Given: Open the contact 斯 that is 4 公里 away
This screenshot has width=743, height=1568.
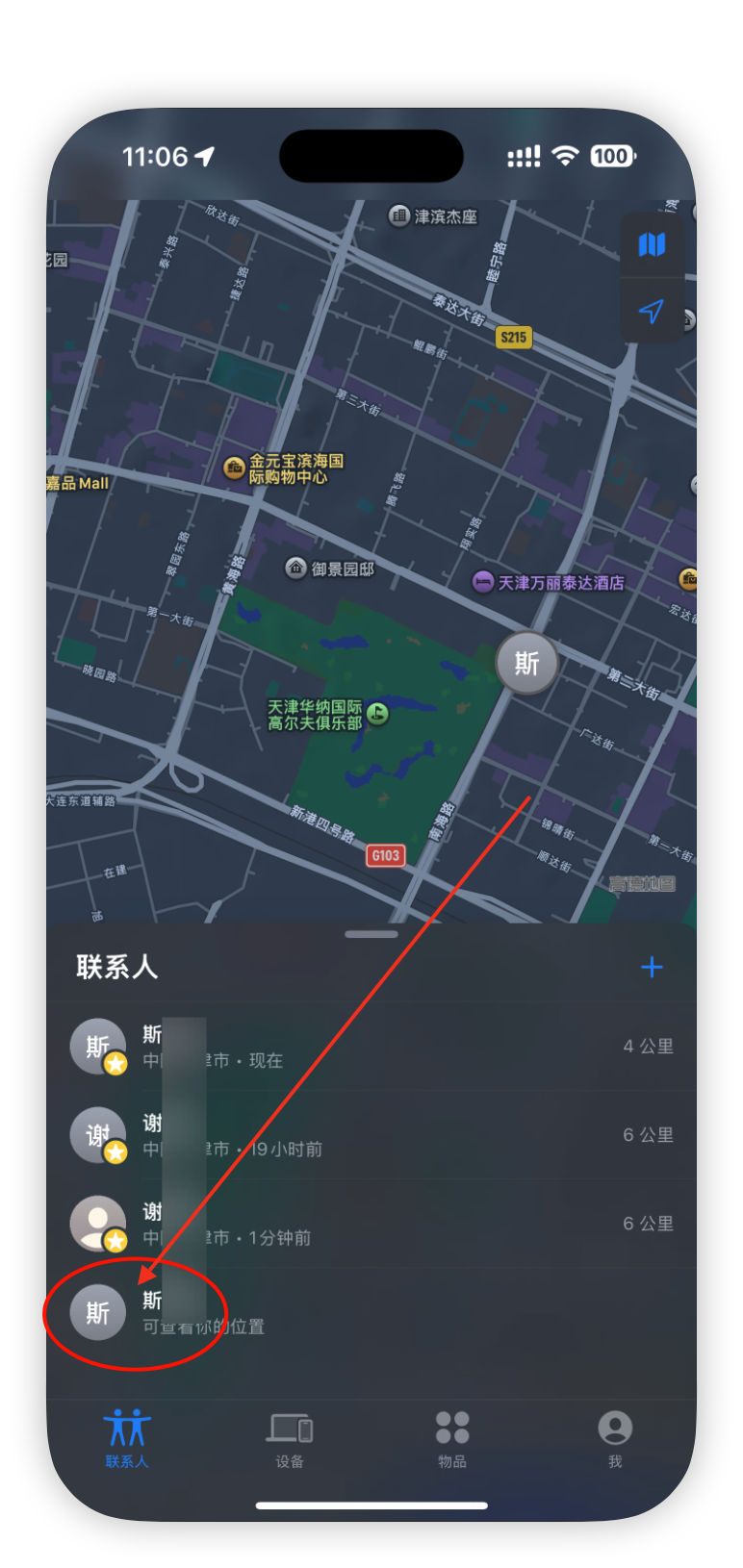Looking at the screenshot, I should point(371,1047).
